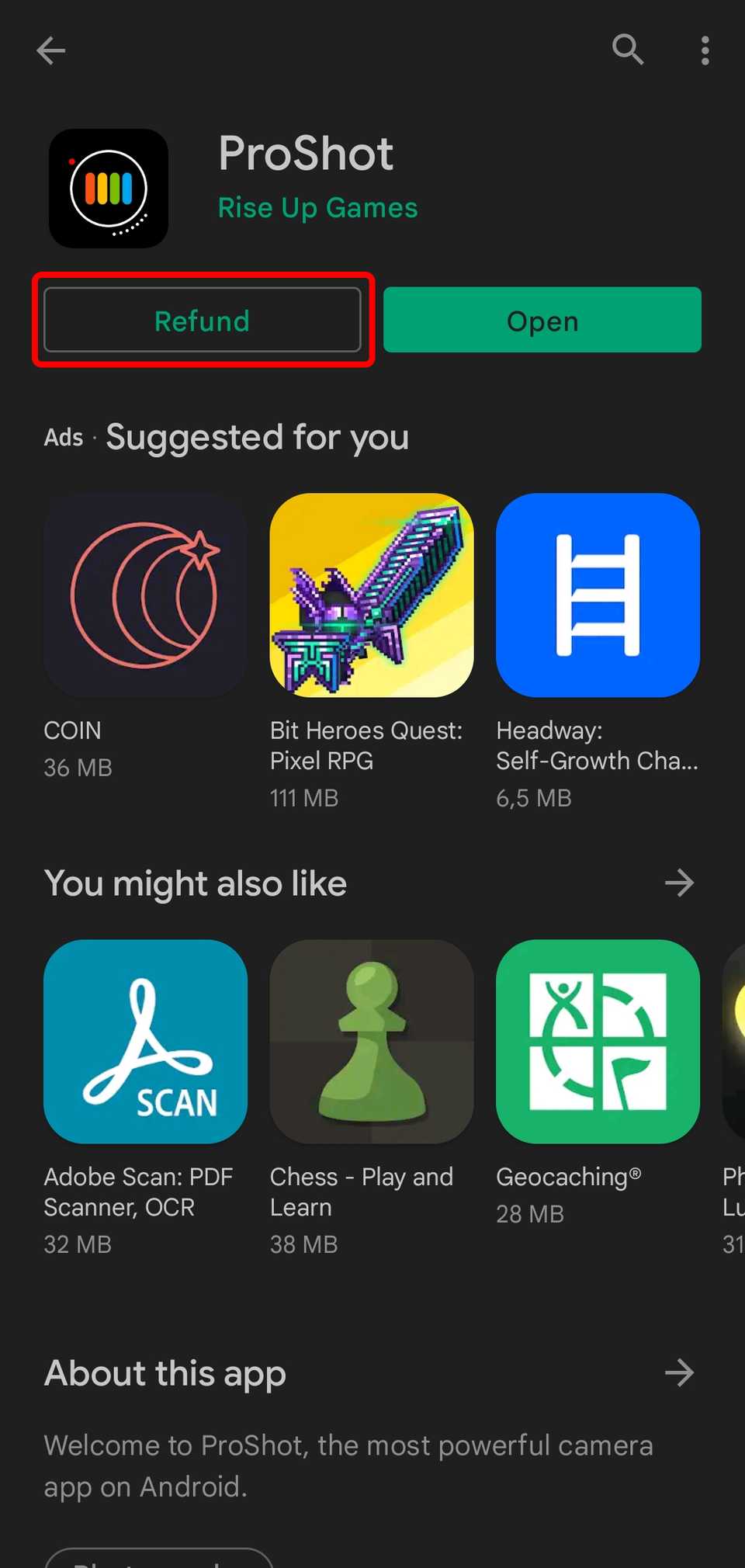Go back using the top arrow
Image resolution: width=745 pixels, height=1568 pixels.
point(51,50)
